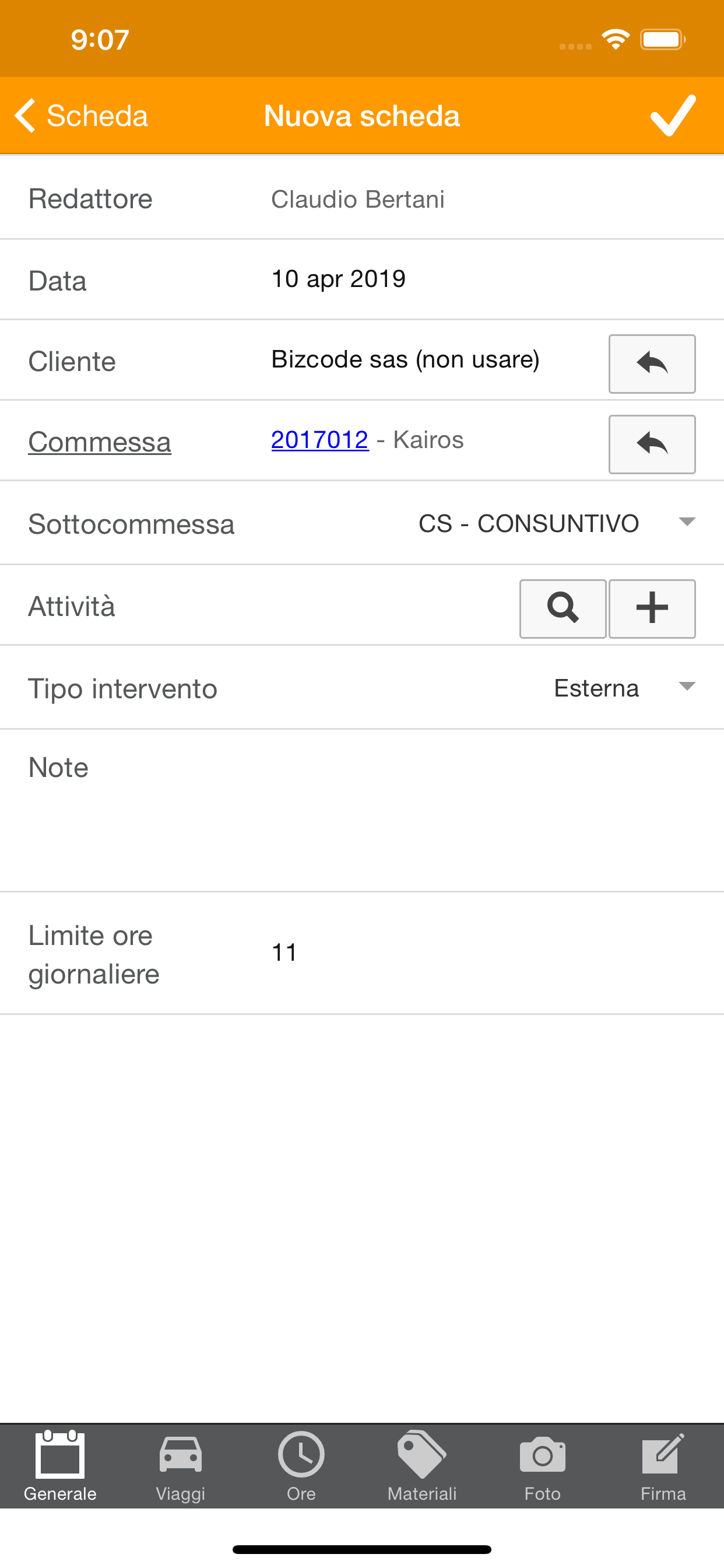This screenshot has width=724, height=1568.
Task: Search for an Attività
Action: [x=563, y=608]
